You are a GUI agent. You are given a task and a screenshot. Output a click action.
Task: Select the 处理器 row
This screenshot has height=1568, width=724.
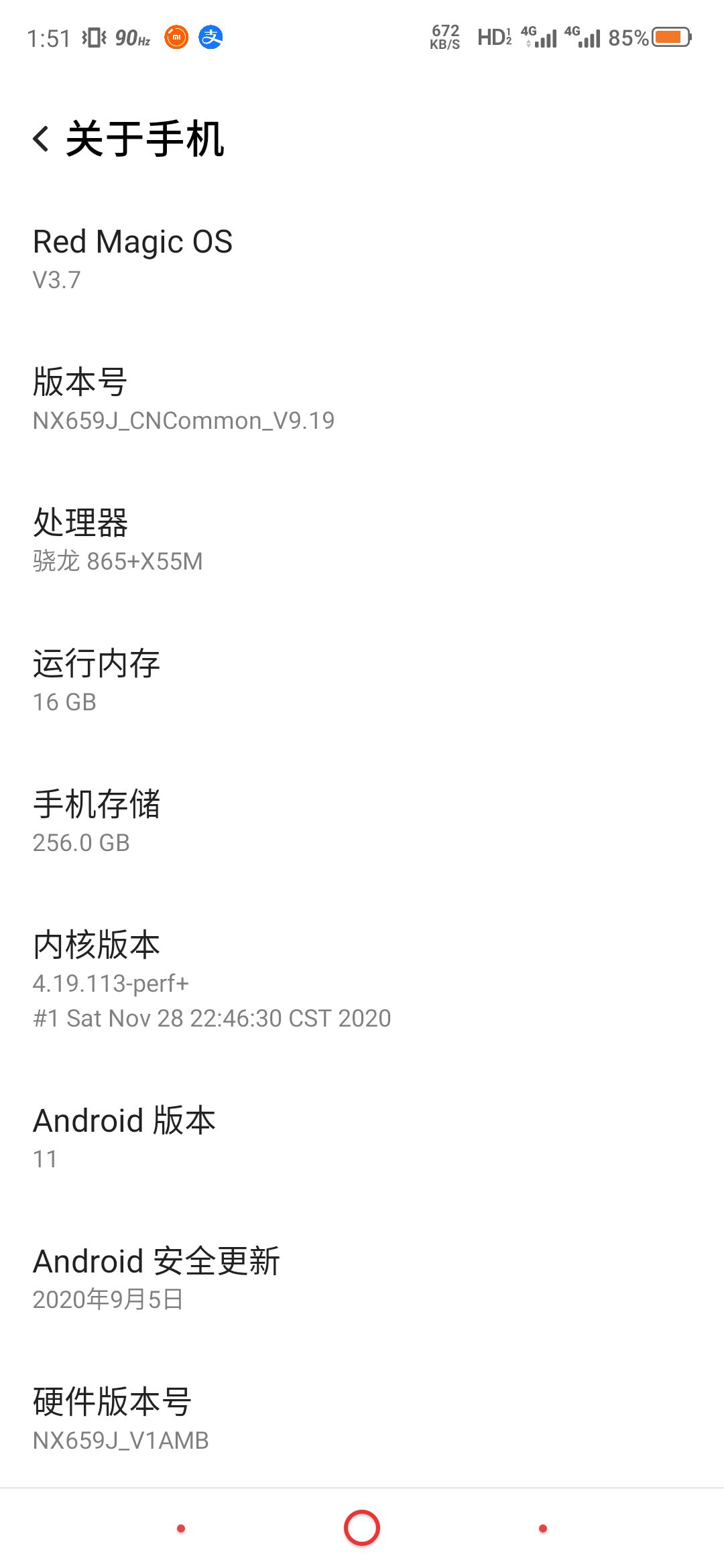[362, 540]
